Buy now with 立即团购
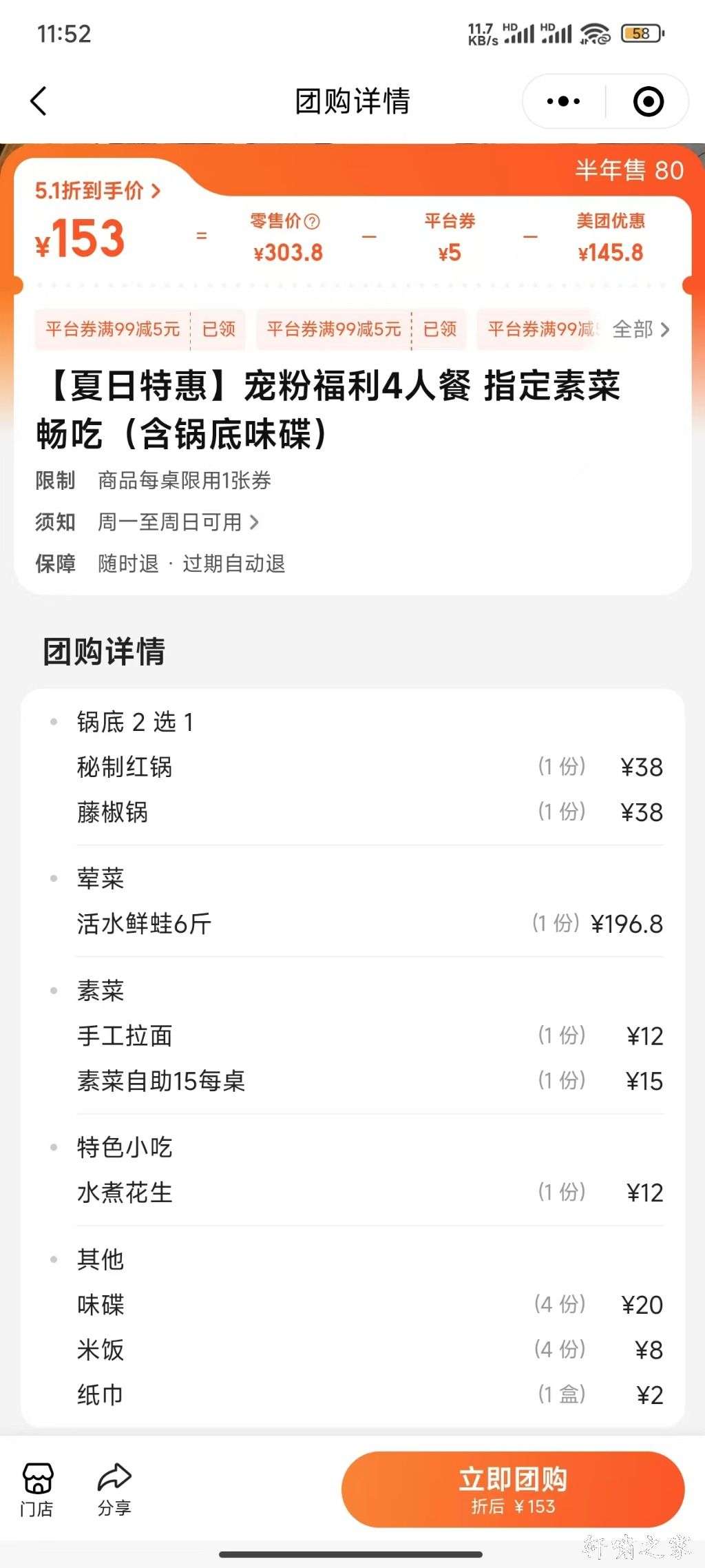Screen dimensions: 705x1568 pyautogui.click(x=513, y=1489)
